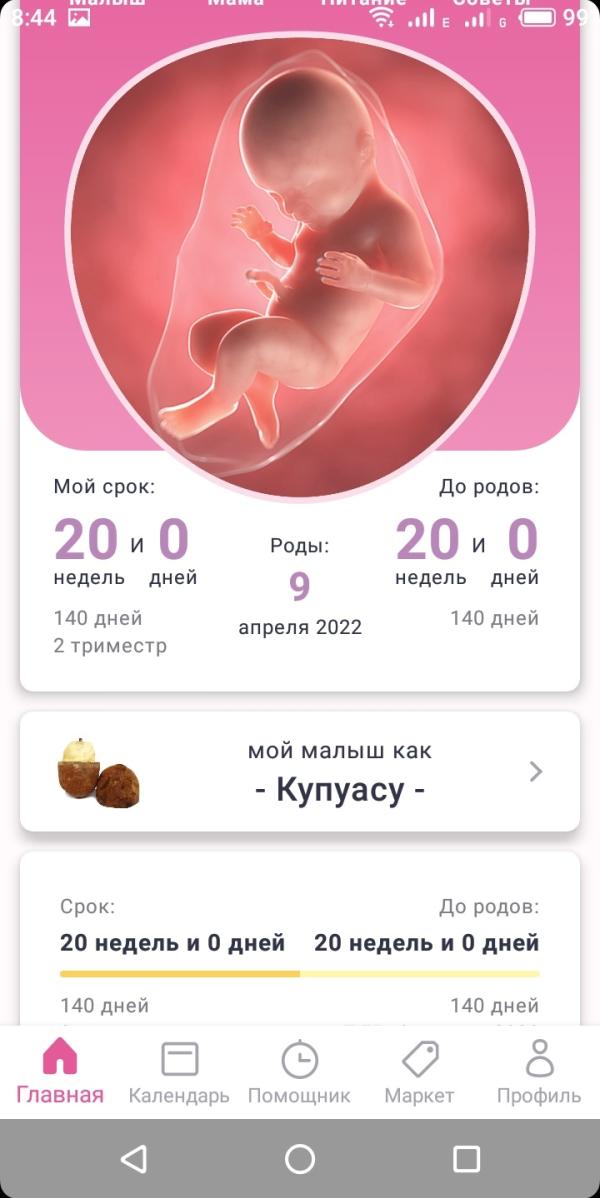Tap the system back button
Image resolution: width=600 pixels, height=1198 pixels.
pyautogui.click(x=133, y=1159)
